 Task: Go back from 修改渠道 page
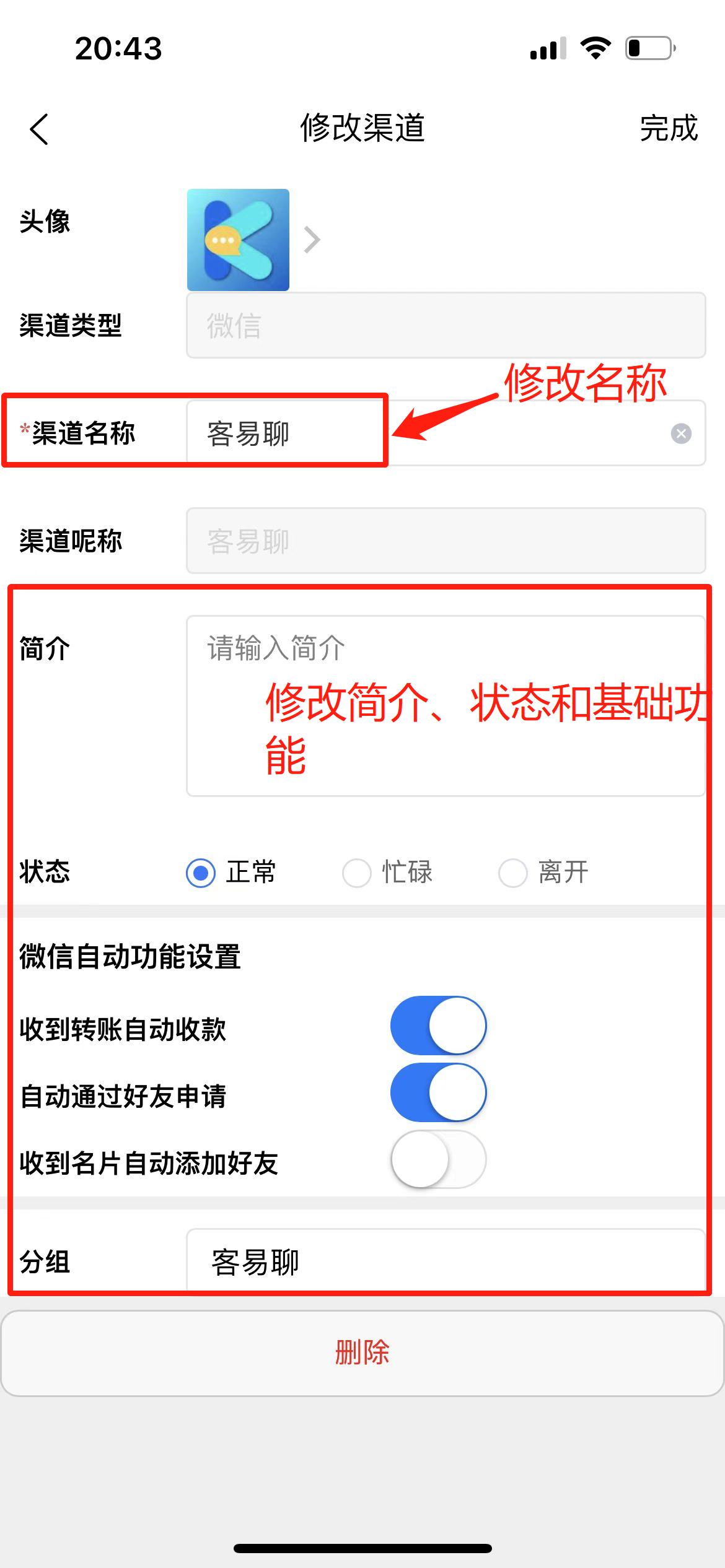[x=39, y=129]
